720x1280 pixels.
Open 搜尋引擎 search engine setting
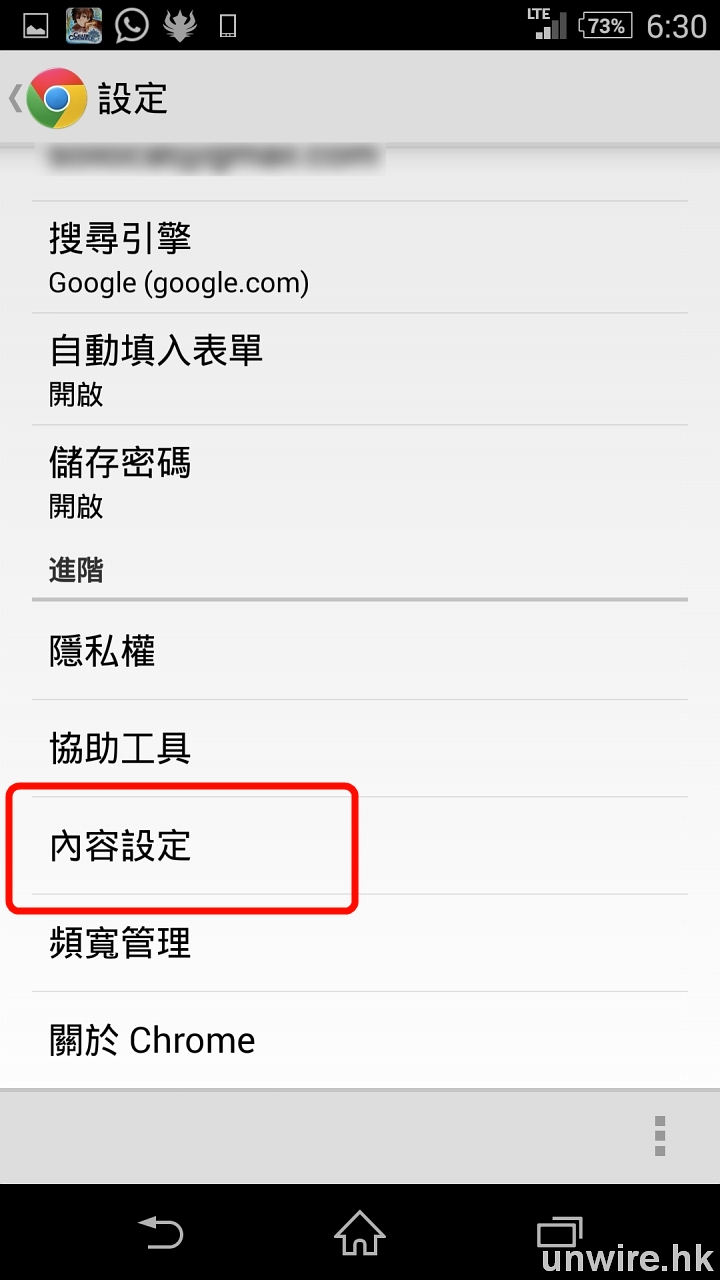[x=359, y=258]
